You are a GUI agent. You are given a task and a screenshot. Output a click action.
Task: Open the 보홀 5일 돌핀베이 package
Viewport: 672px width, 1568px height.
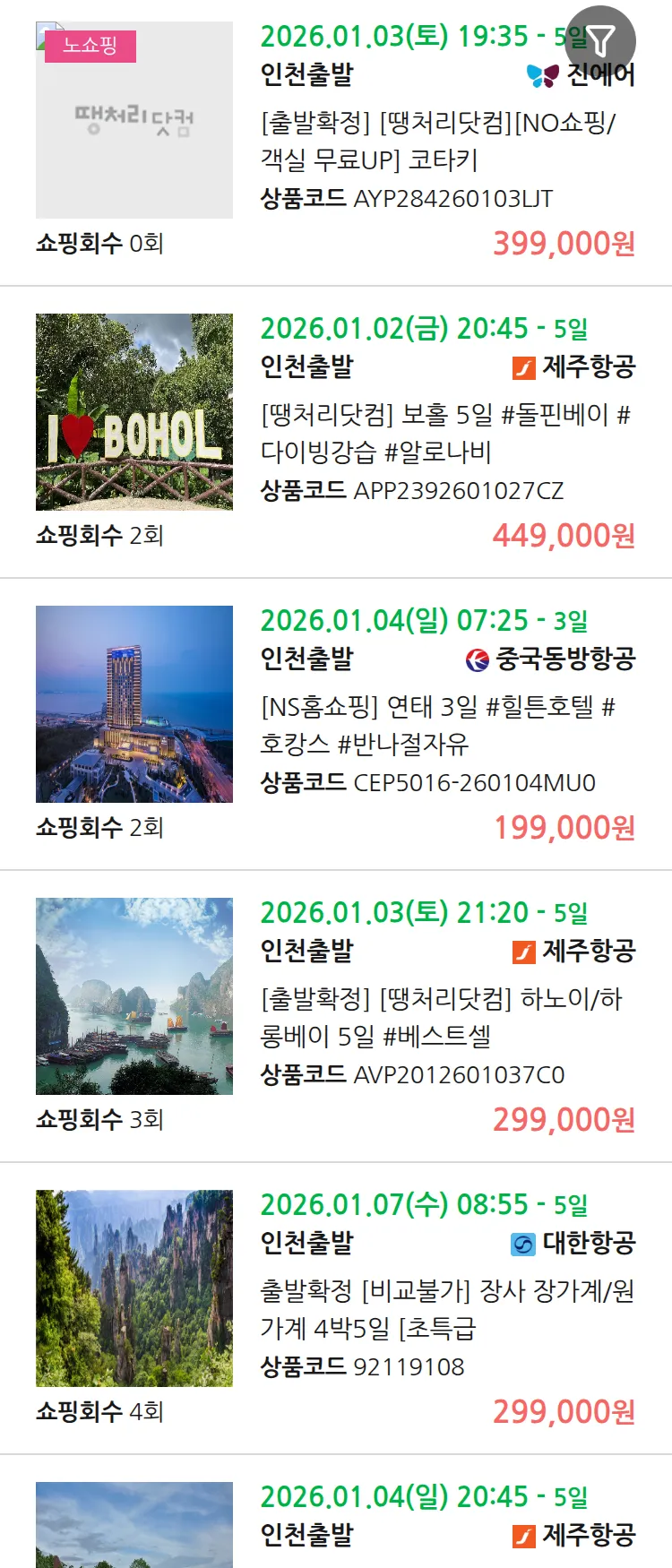445,433
